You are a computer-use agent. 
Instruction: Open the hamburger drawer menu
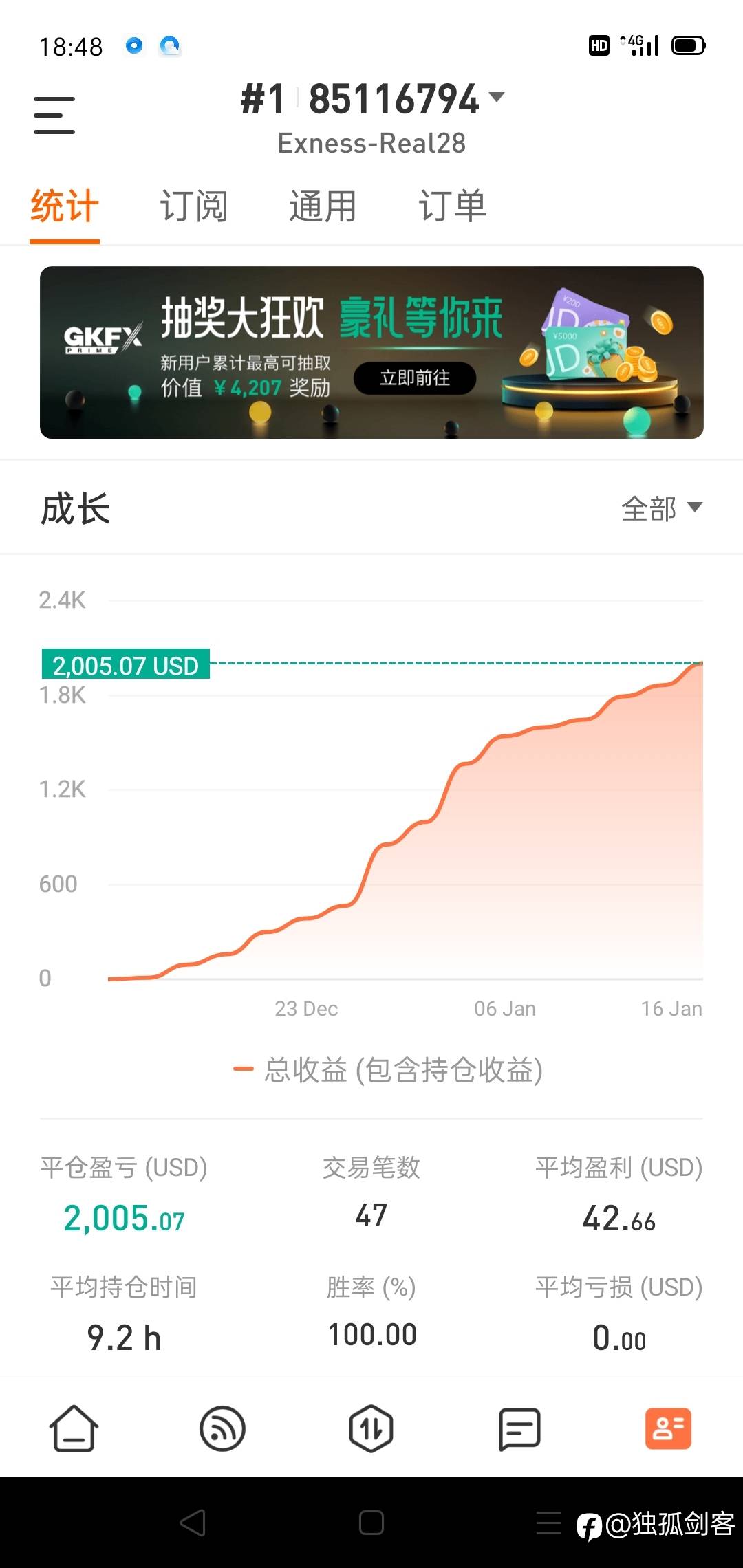(54, 115)
